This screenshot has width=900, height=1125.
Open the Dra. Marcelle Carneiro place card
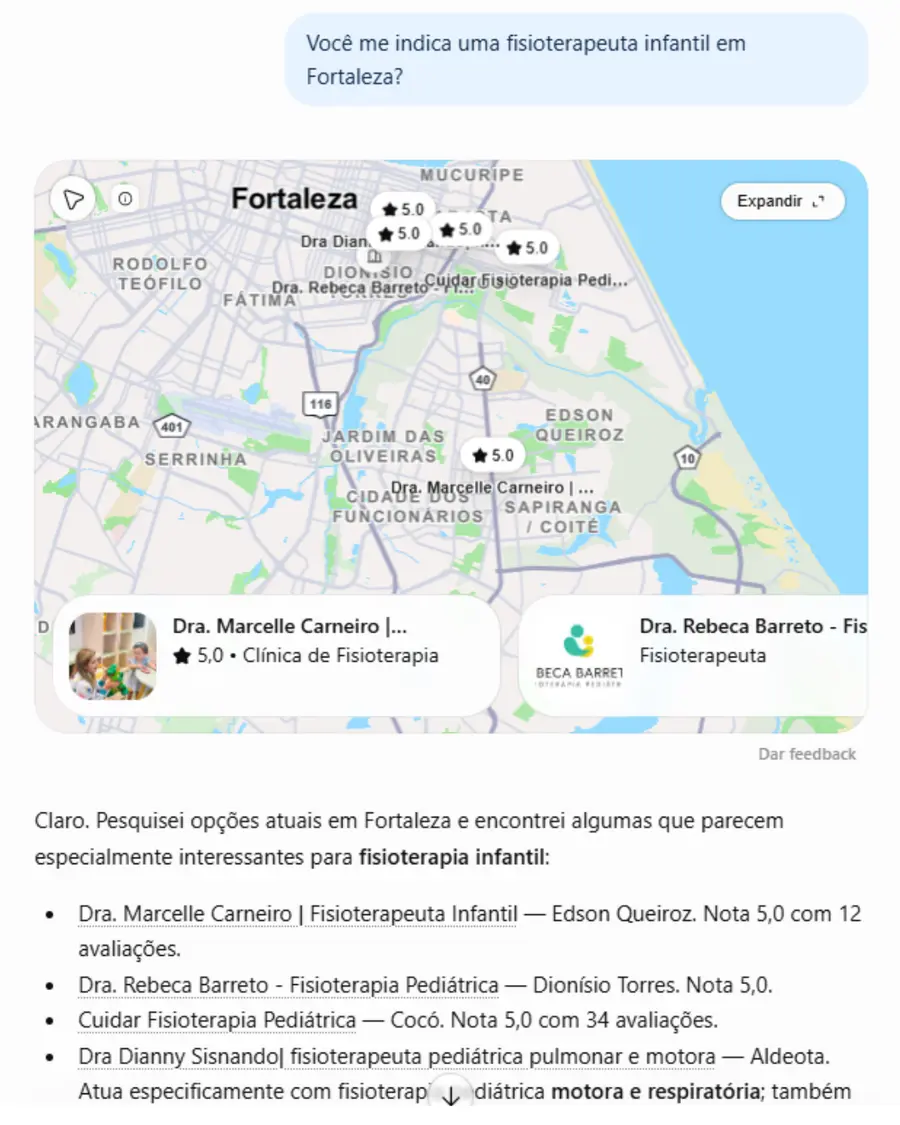tap(276, 656)
